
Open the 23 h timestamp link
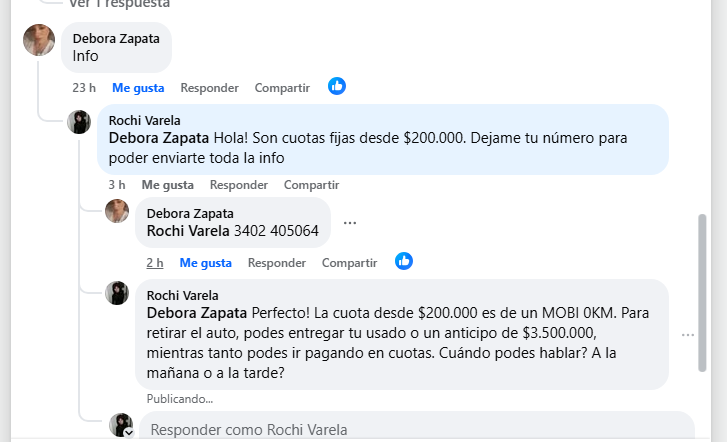click(84, 88)
